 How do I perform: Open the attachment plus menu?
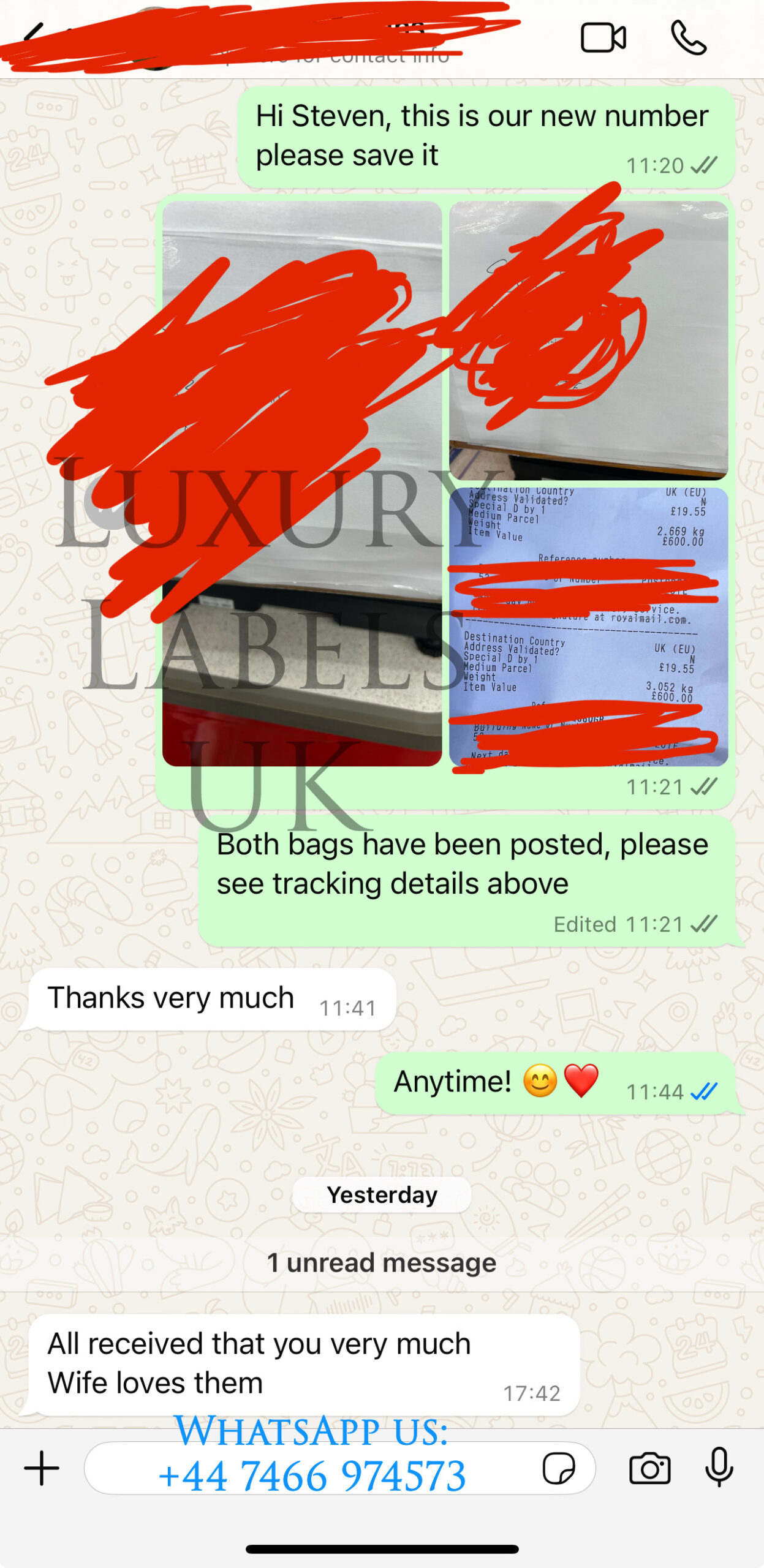pos(42,1468)
